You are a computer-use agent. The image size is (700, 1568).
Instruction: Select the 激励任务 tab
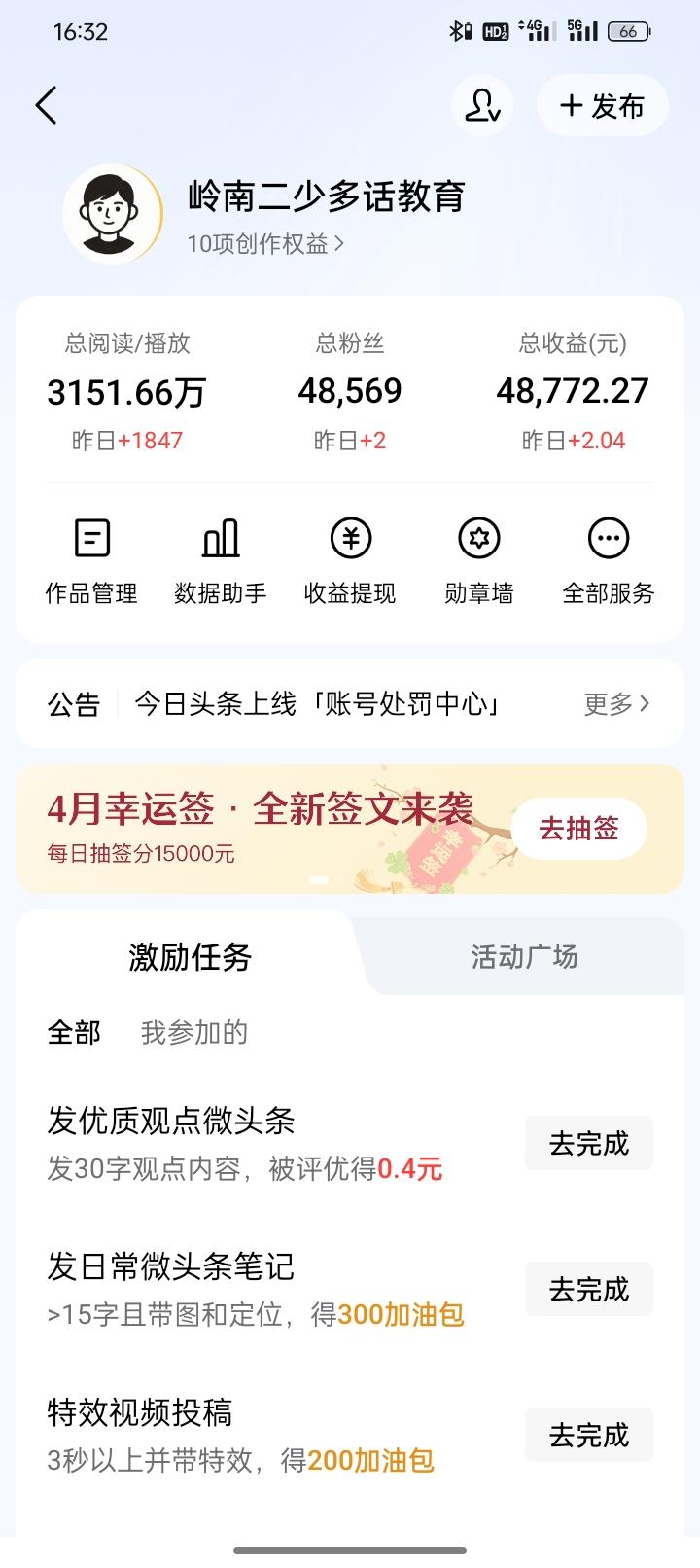pyautogui.click(x=190, y=957)
